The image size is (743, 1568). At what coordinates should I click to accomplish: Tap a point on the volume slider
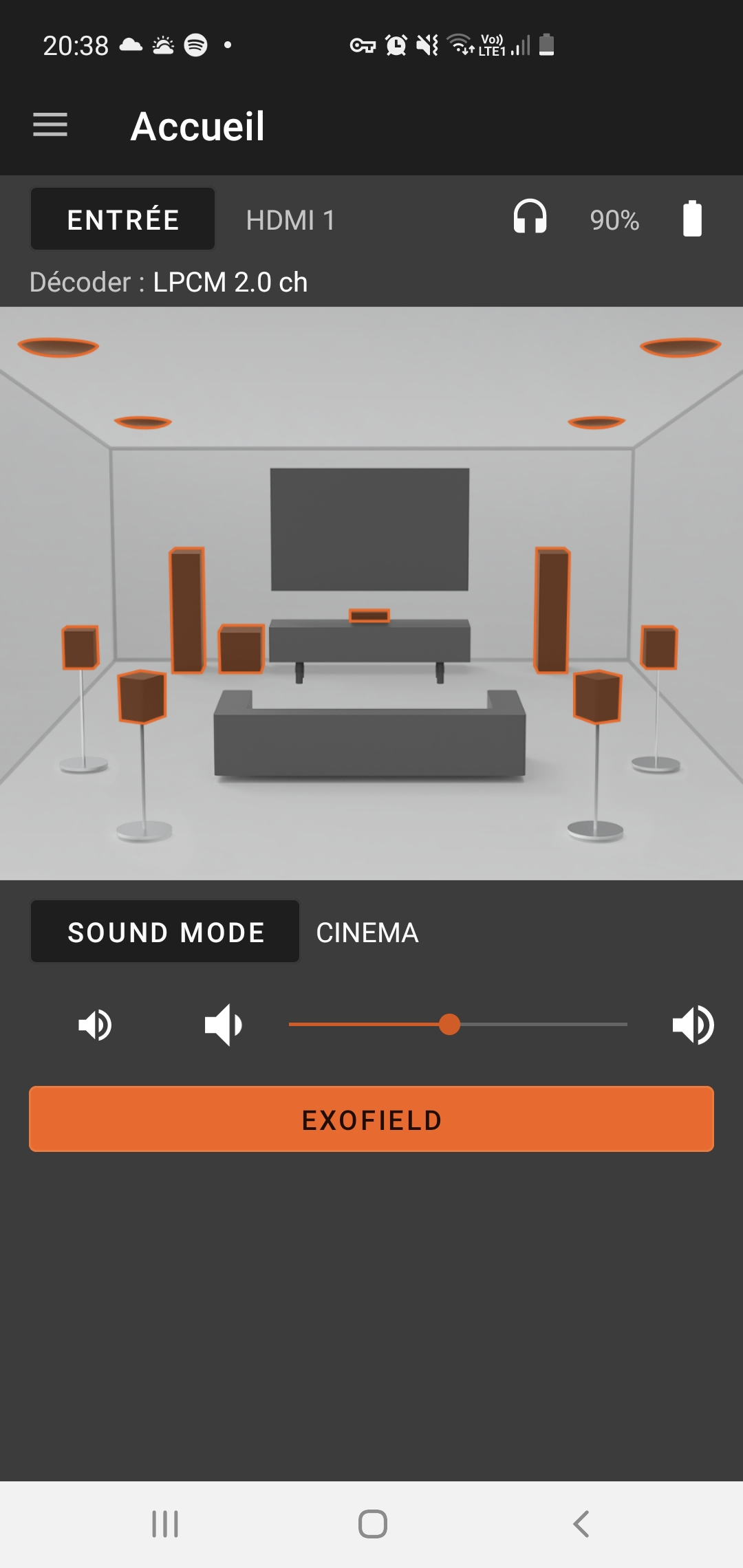458,1024
